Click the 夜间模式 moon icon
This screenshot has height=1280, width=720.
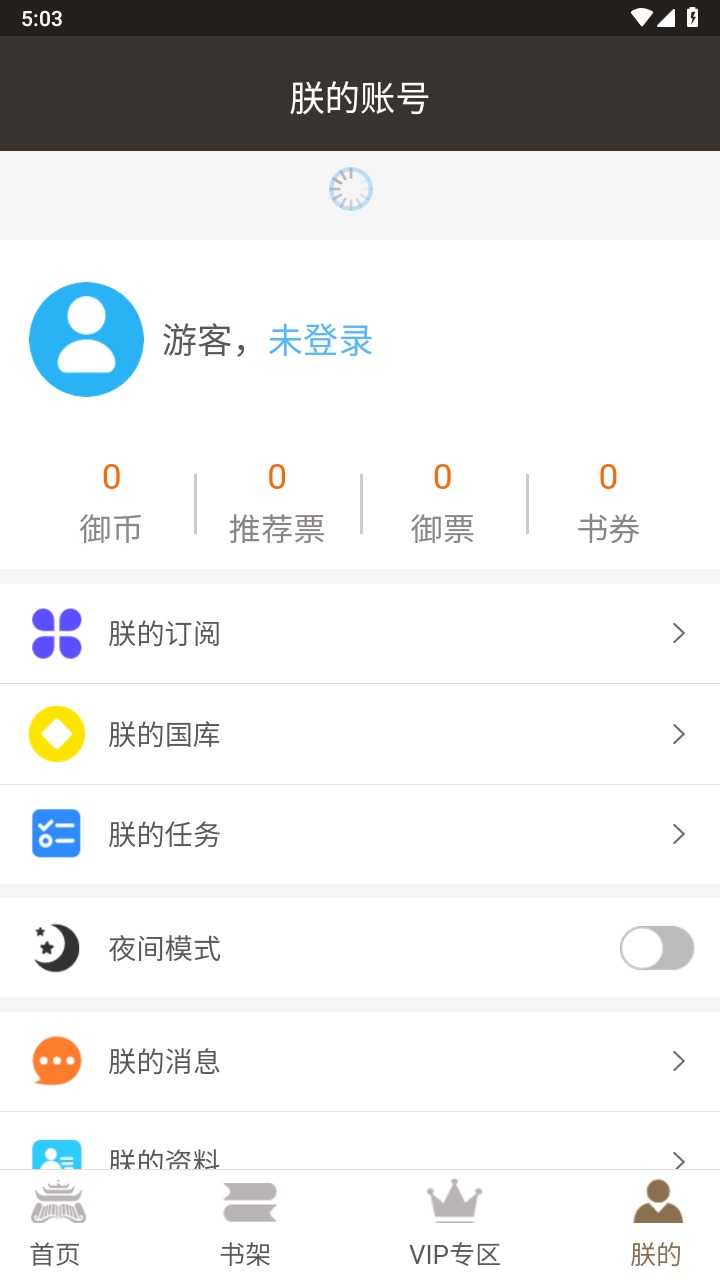pyautogui.click(x=57, y=947)
